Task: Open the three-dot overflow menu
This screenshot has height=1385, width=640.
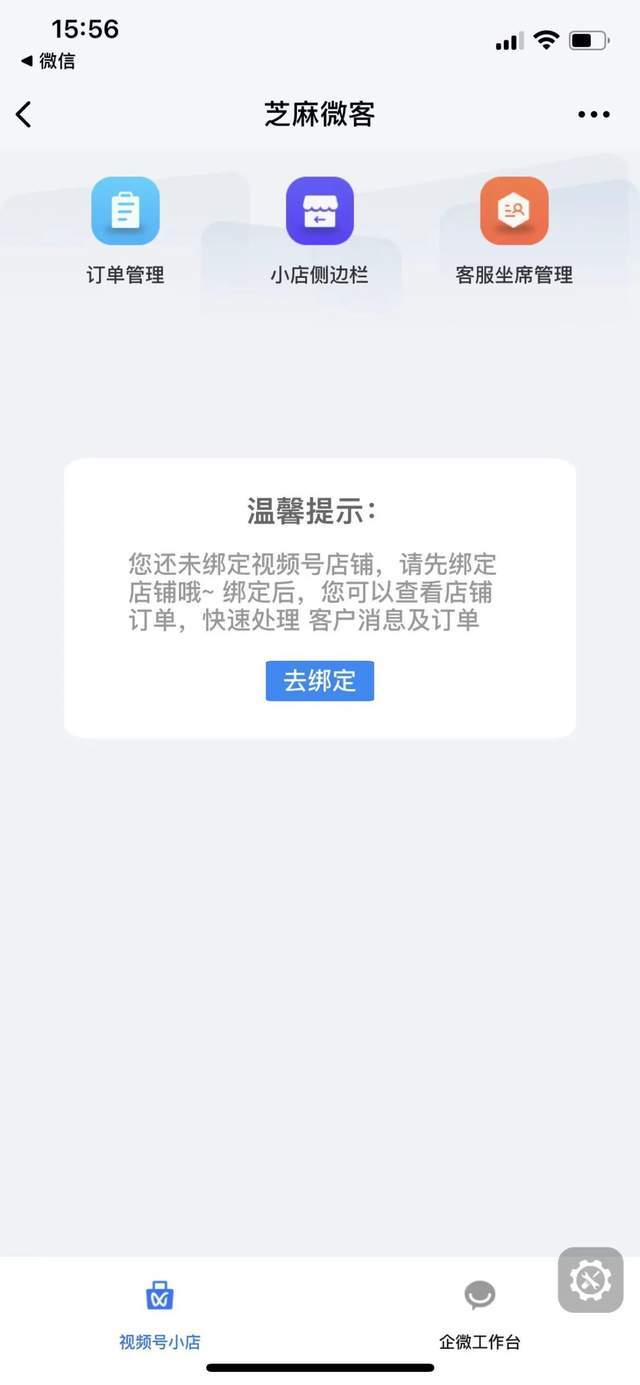Action: (x=593, y=115)
